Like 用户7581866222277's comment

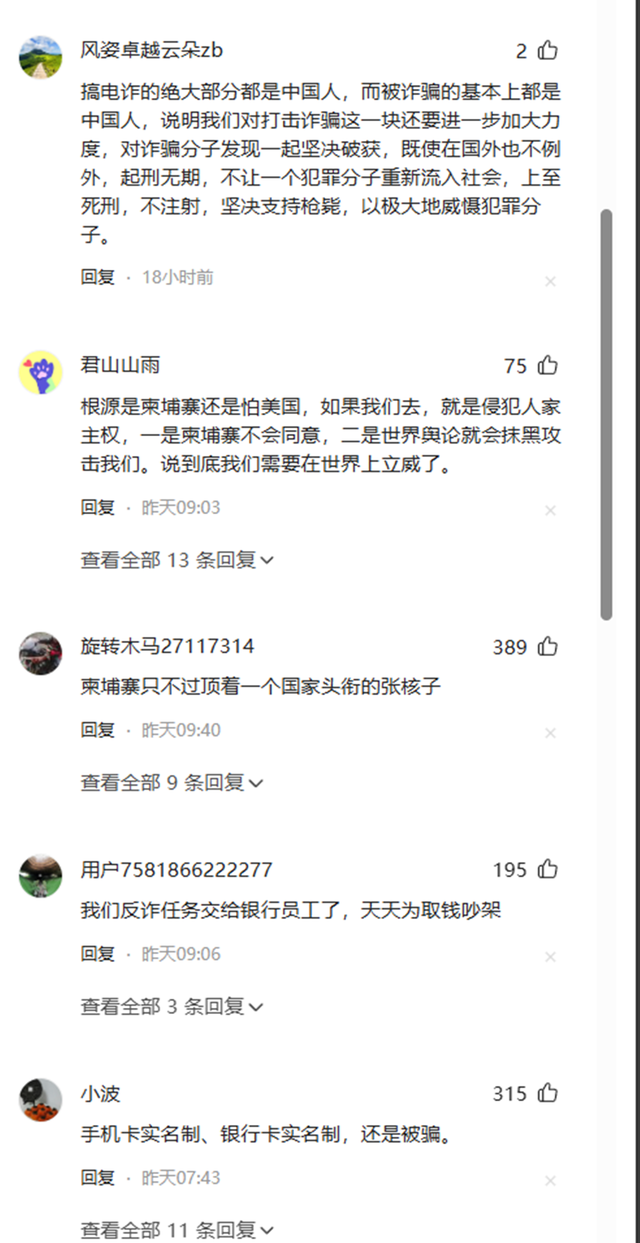(x=548, y=870)
